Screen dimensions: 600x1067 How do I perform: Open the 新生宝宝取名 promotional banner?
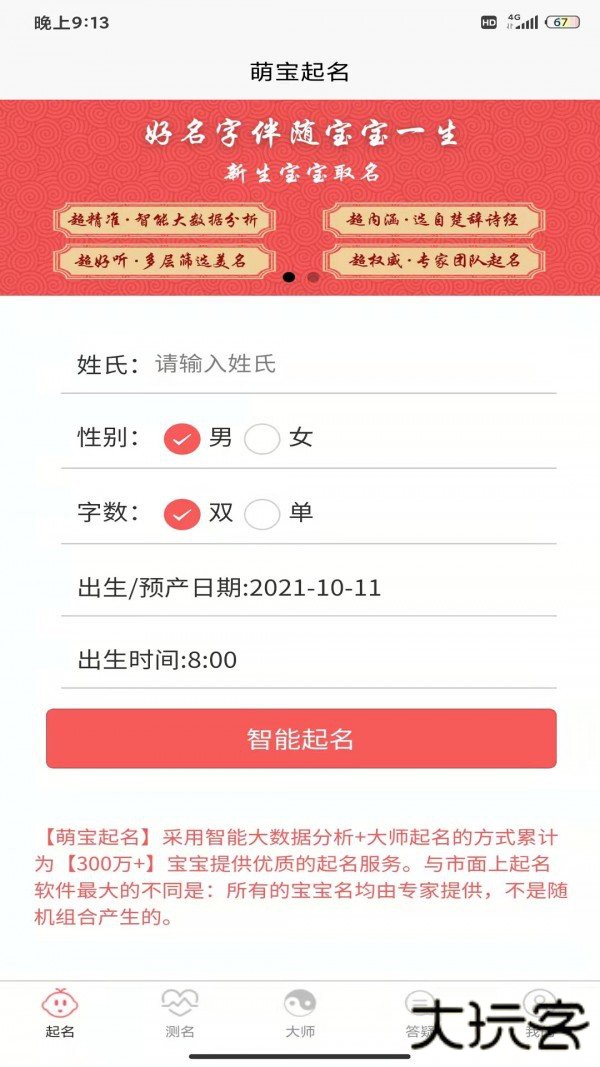[x=300, y=198]
